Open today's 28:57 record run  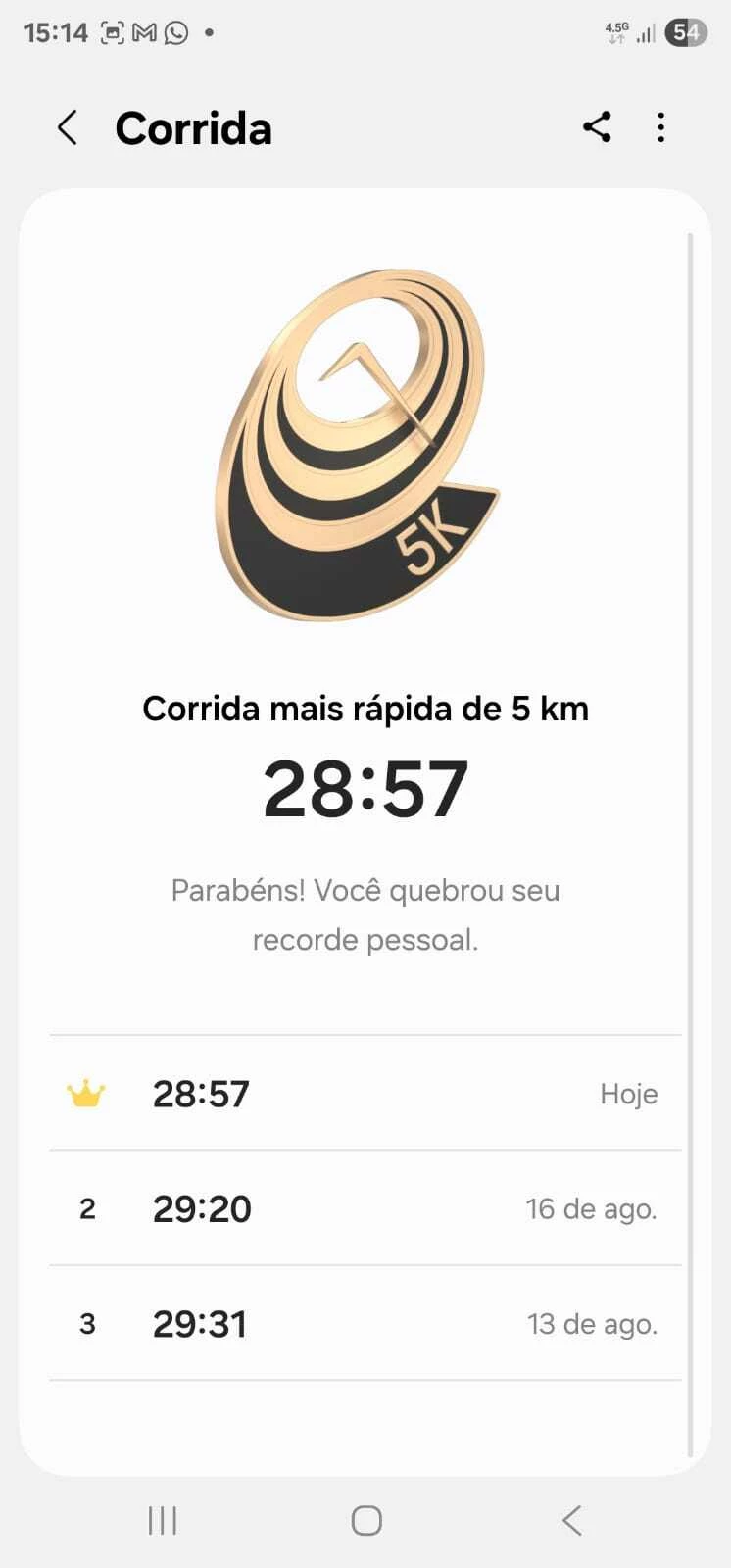(x=365, y=1094)
